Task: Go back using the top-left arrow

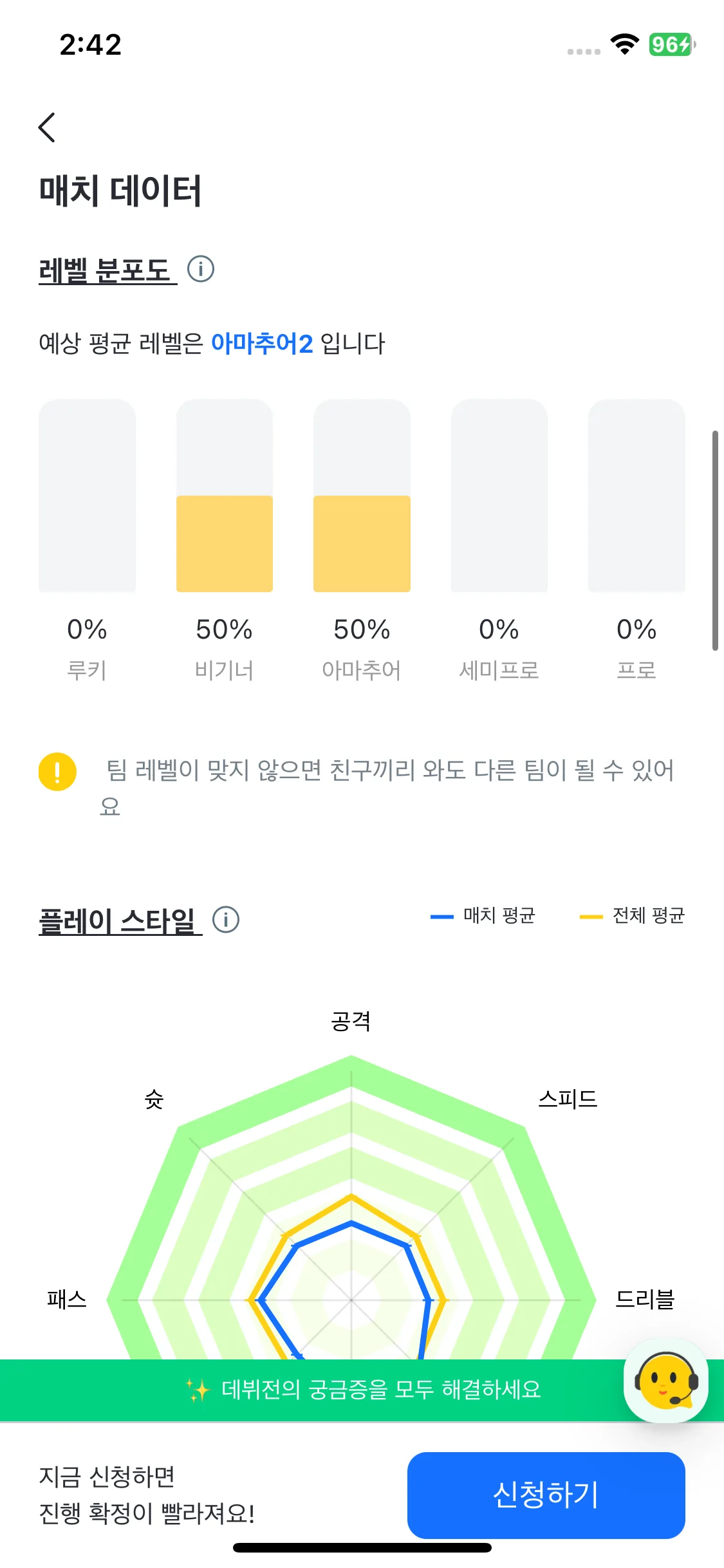Action: tap(47, 127)
